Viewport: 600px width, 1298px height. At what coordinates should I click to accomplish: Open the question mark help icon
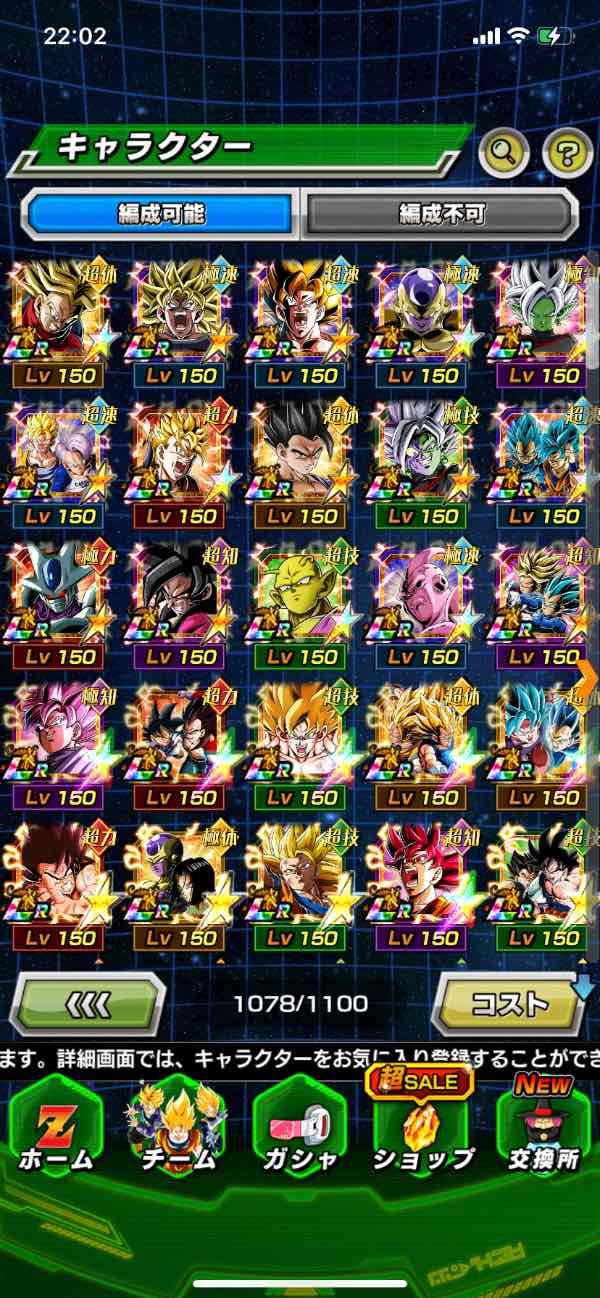(x=567, y=154)
